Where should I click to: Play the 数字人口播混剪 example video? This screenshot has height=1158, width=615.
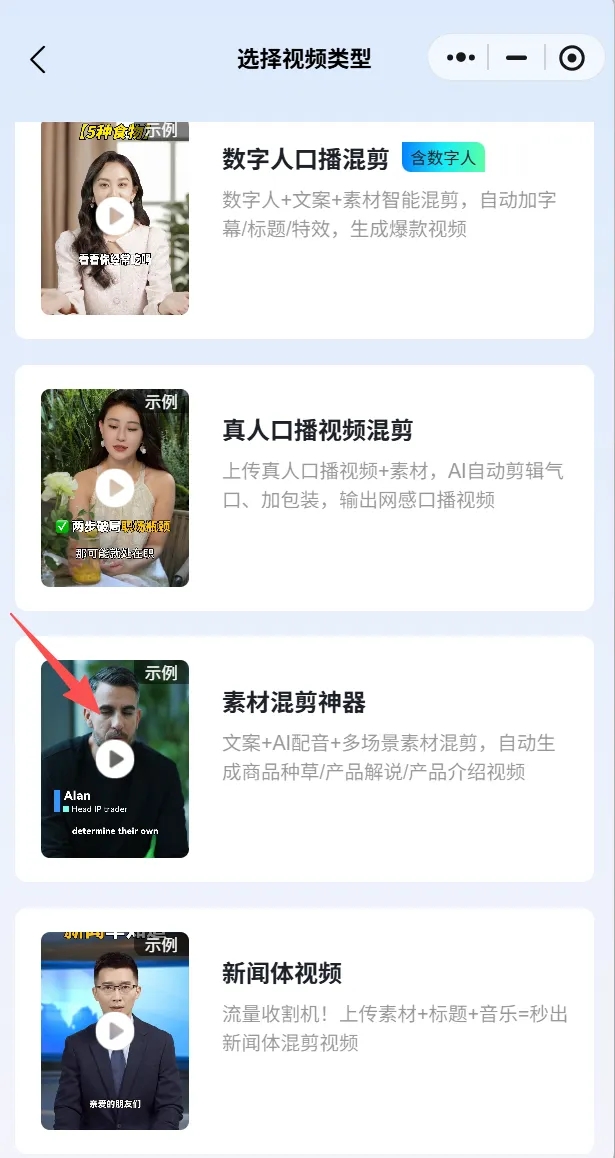116,216
